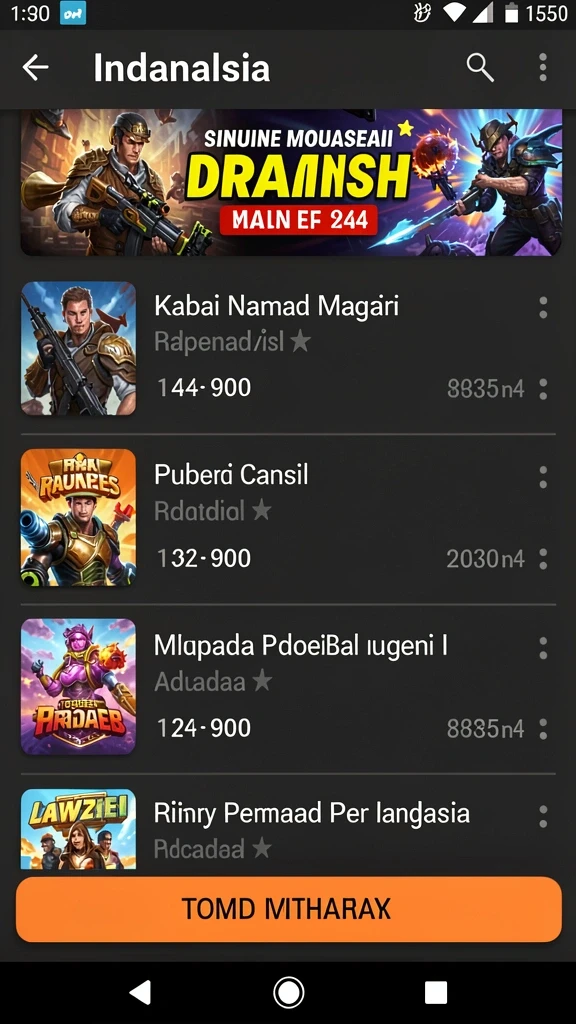Open the app bar overflow menu

click(543, 67)
